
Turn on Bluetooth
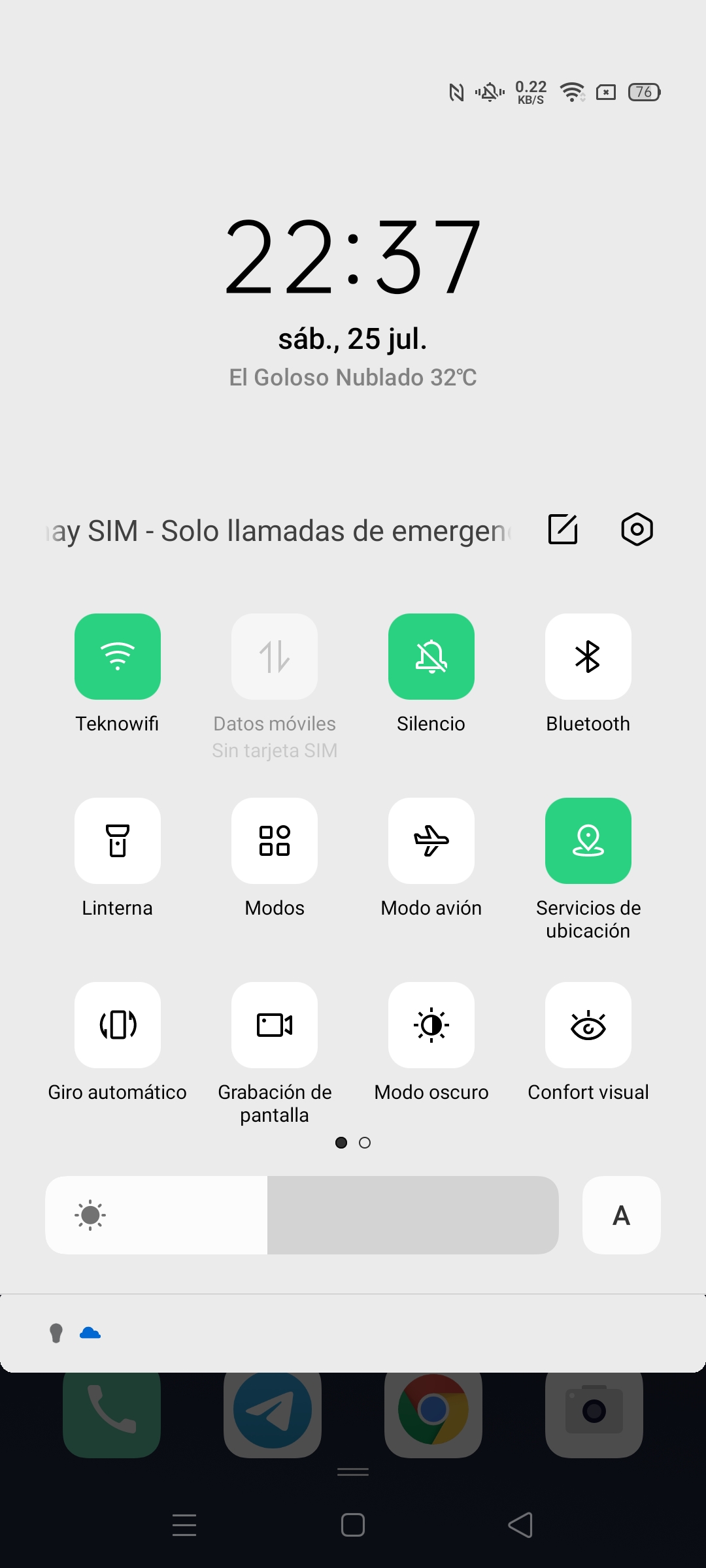(x=588, y=657)
